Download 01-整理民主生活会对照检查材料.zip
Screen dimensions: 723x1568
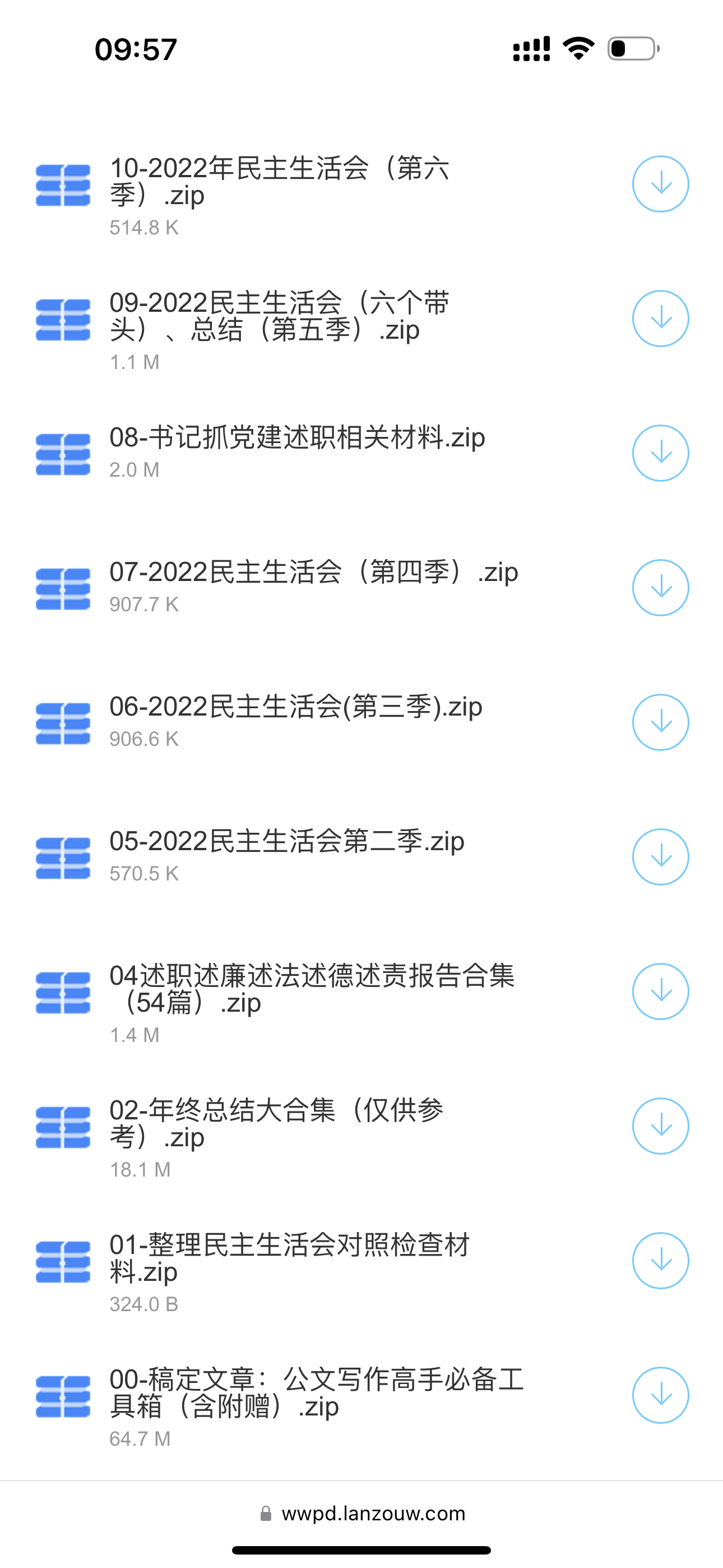660,1260
